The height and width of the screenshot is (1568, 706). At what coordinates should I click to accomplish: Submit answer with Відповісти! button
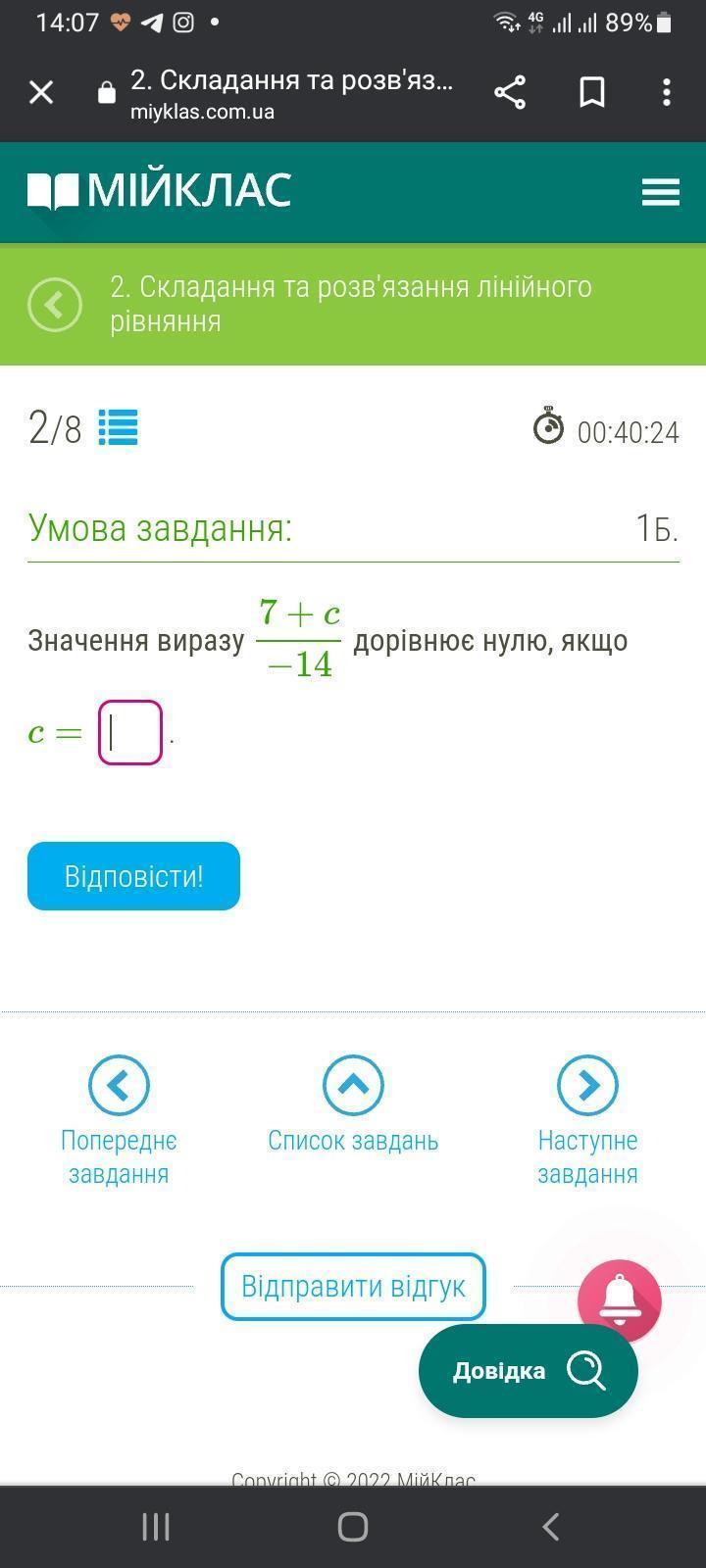point(133,876)
